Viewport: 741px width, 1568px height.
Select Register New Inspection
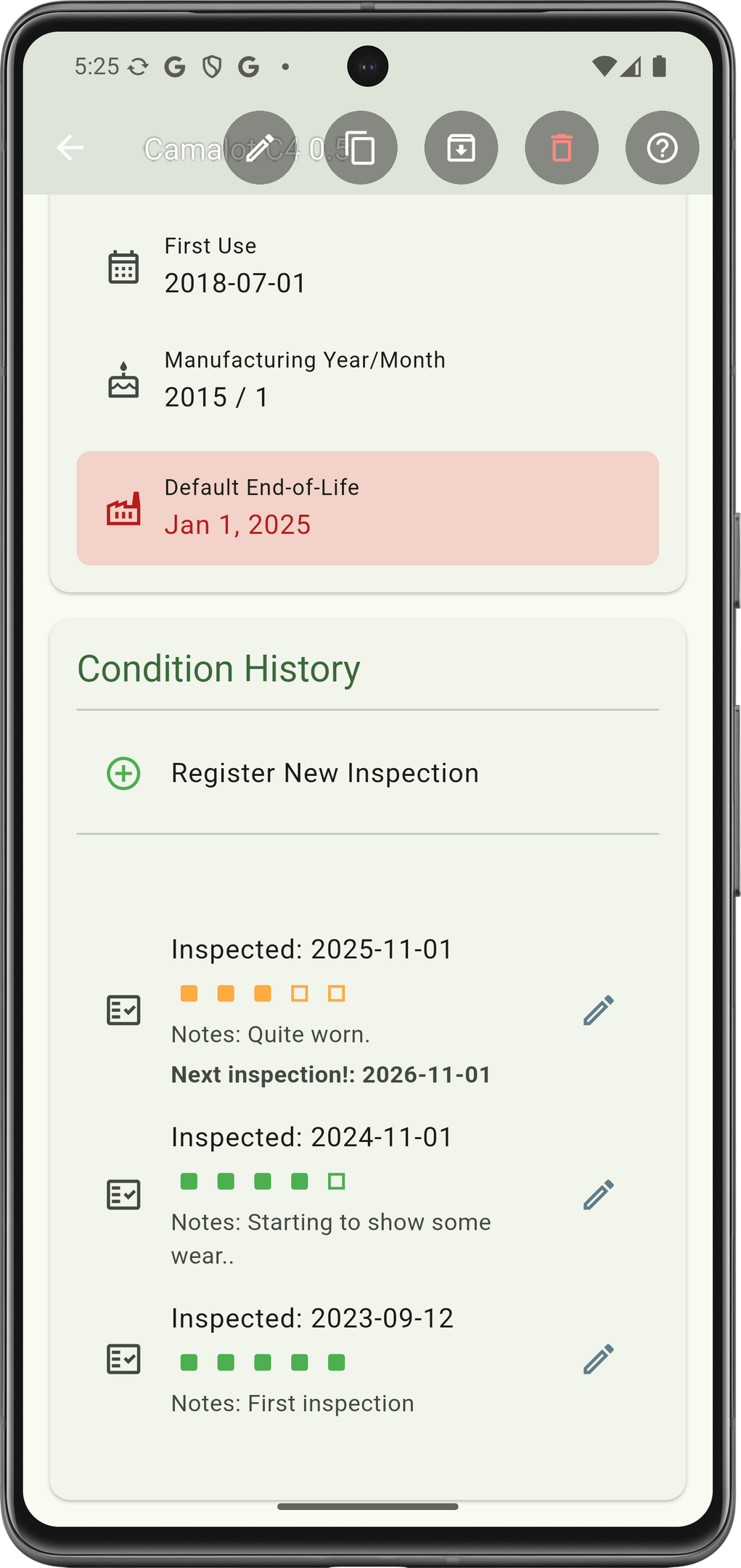click(x=324, y=773)
